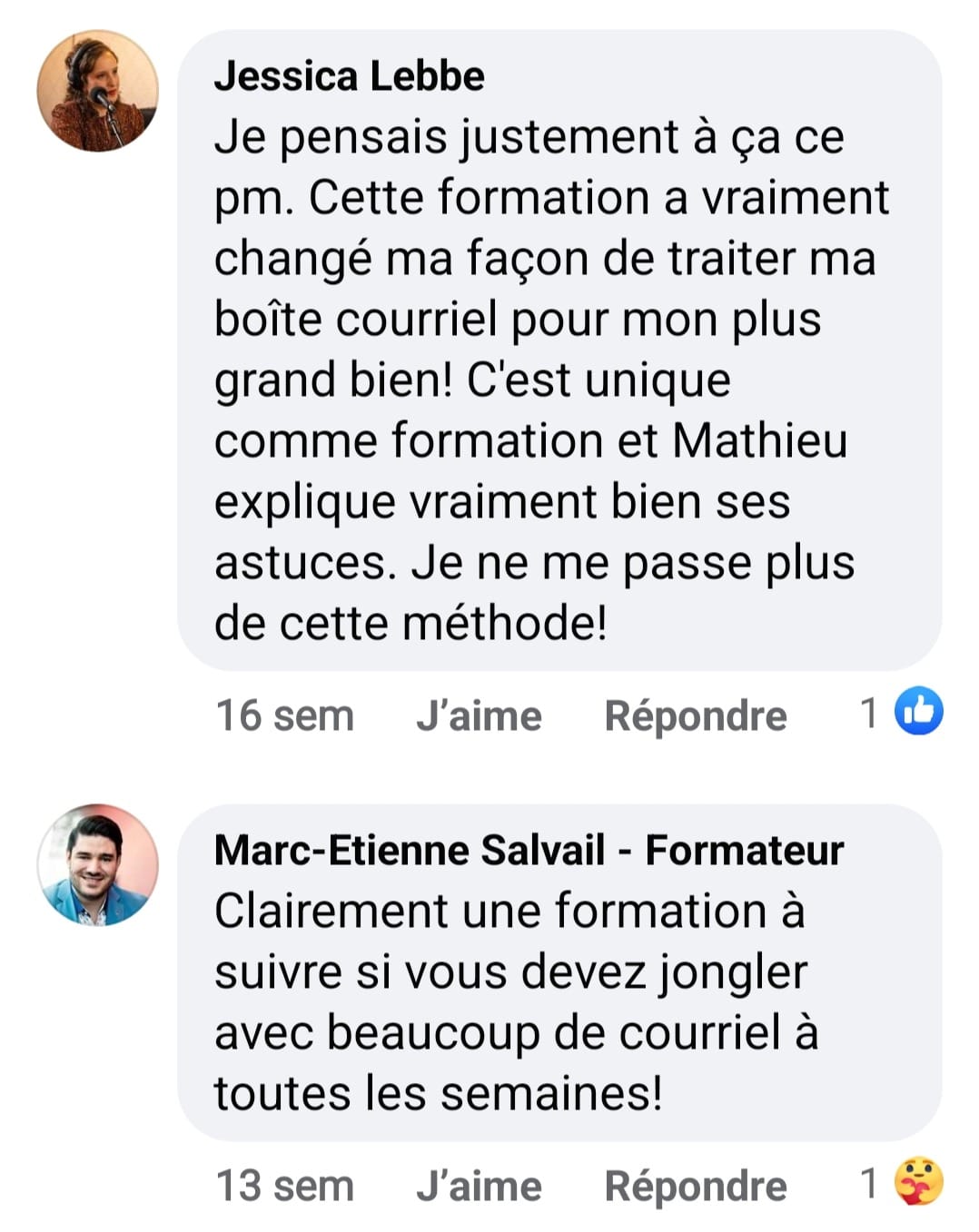This screenshot has width=979, height=1232.
Task: Open Marc-Etienne Salvail - Formateur profile name
Action: click(x=529, y=850)
